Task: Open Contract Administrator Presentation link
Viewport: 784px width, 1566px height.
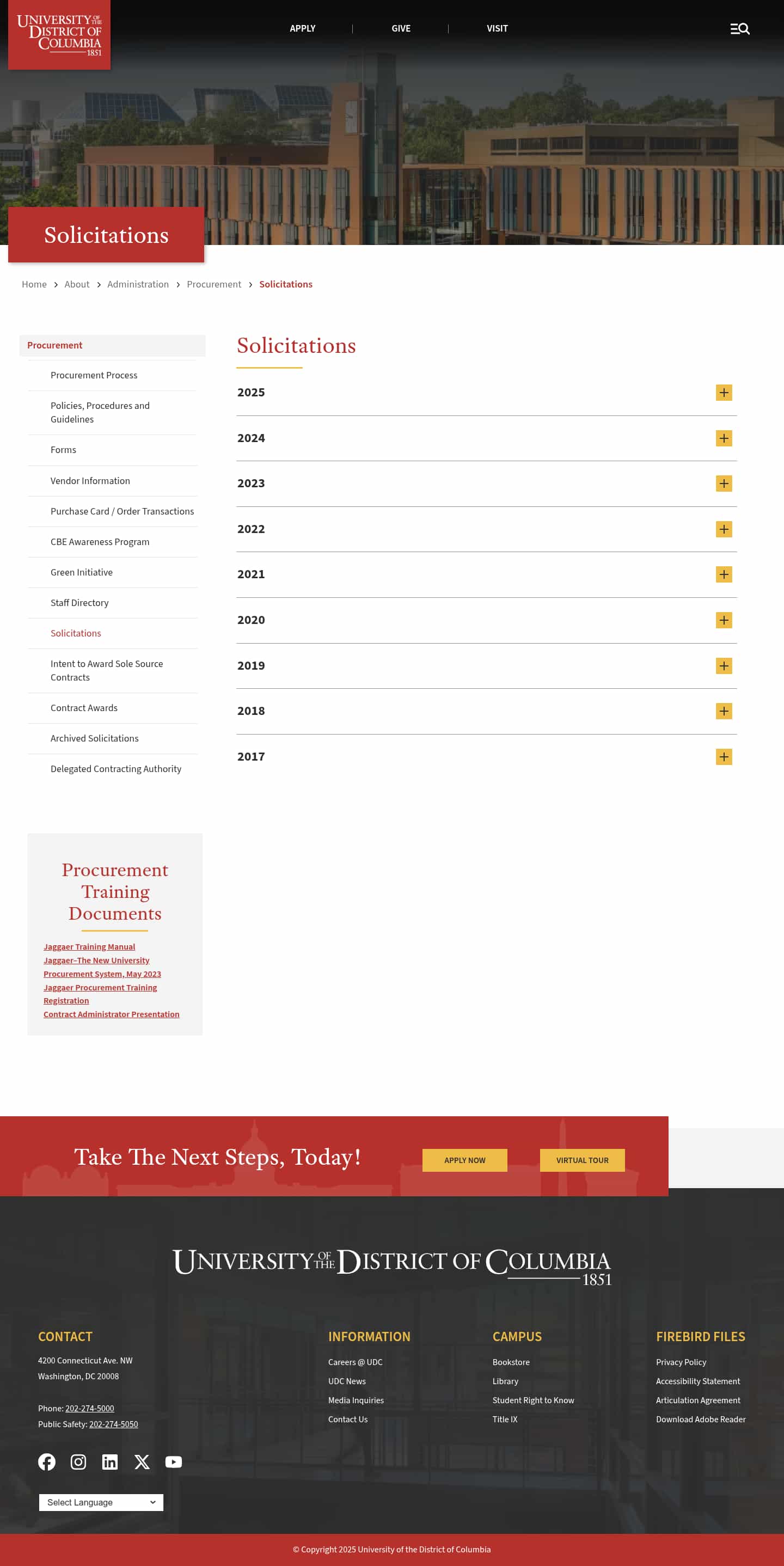Action: pos(111,1014)
